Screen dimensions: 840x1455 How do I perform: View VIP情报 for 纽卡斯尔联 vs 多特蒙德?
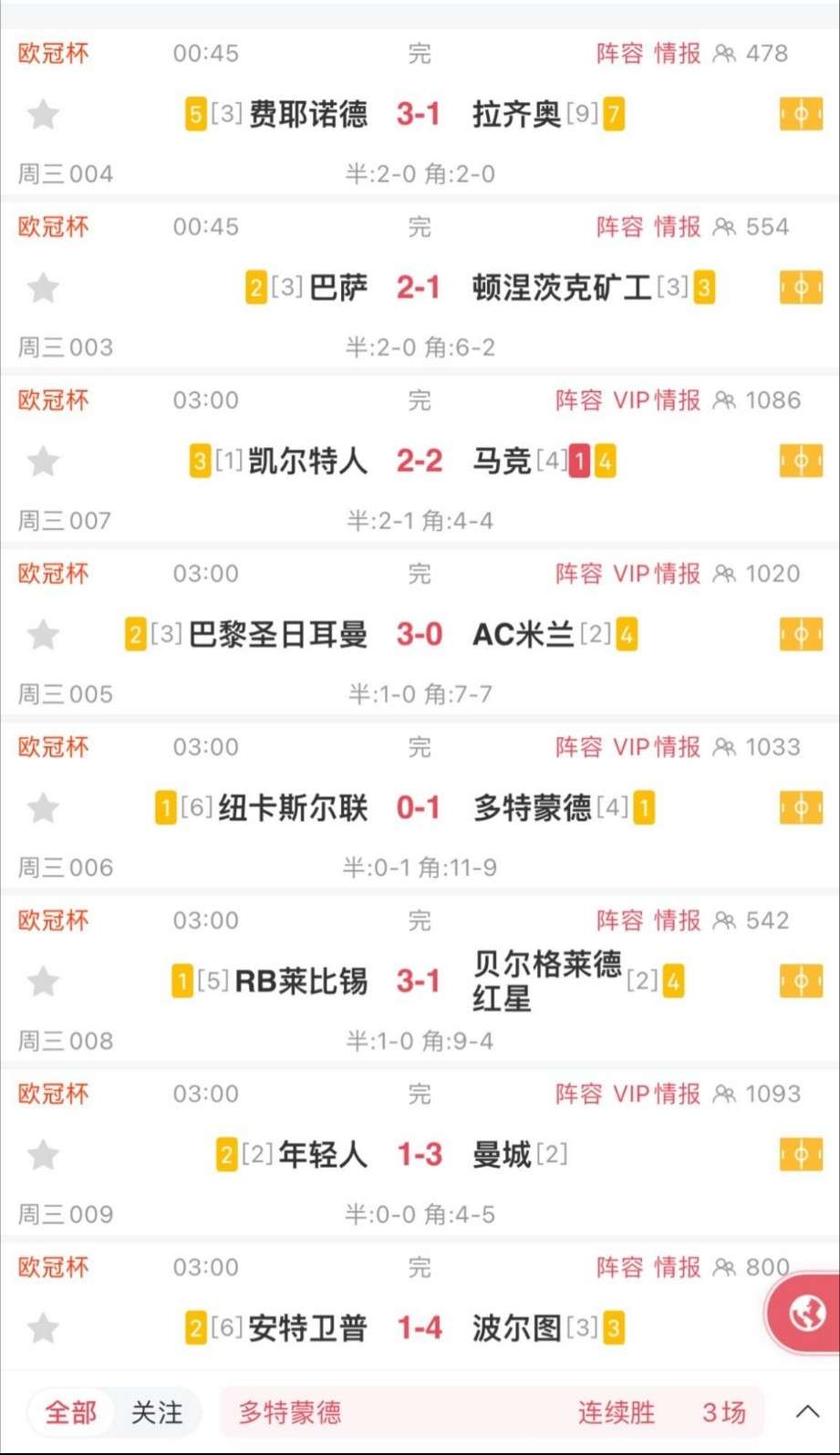click(657, 747)
